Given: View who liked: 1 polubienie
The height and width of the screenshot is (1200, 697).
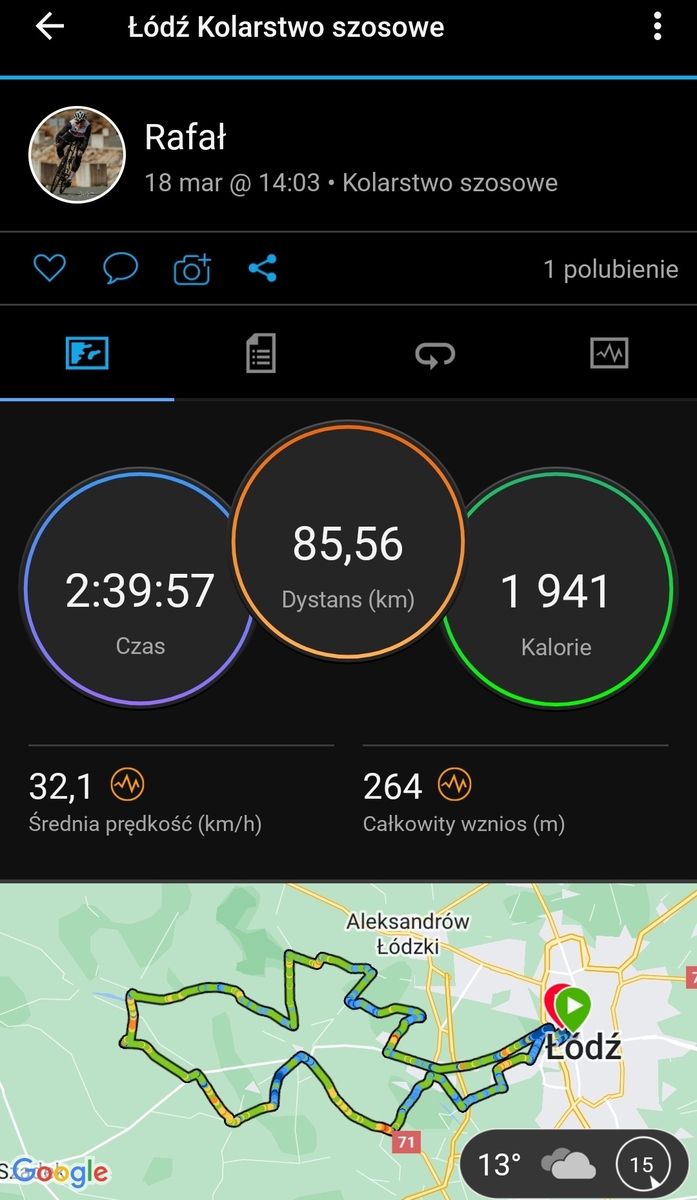Looking at the screenshot, I should (x=610, y=269).
